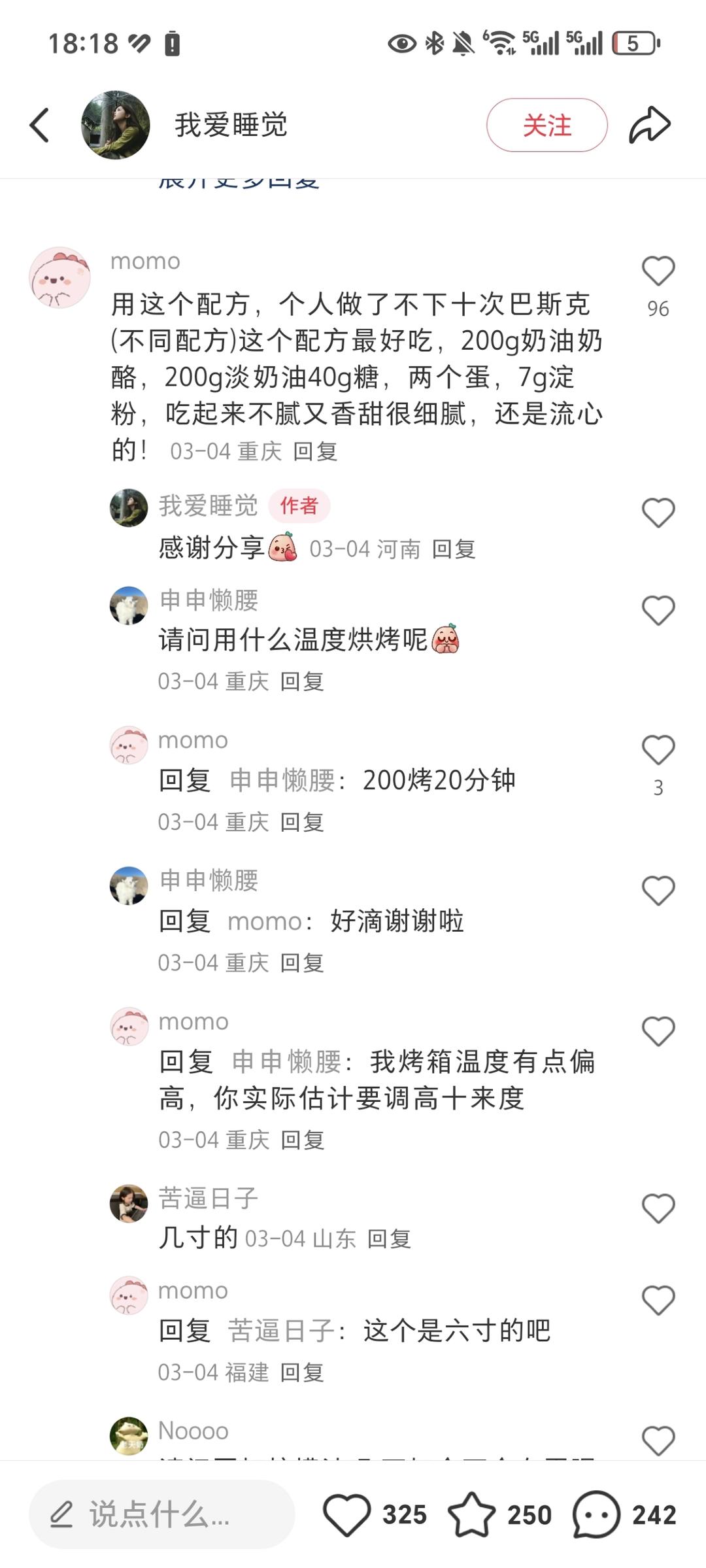Go back using the top-left arrow
The image size is (706, 1568).
click(x=40, y=125)
